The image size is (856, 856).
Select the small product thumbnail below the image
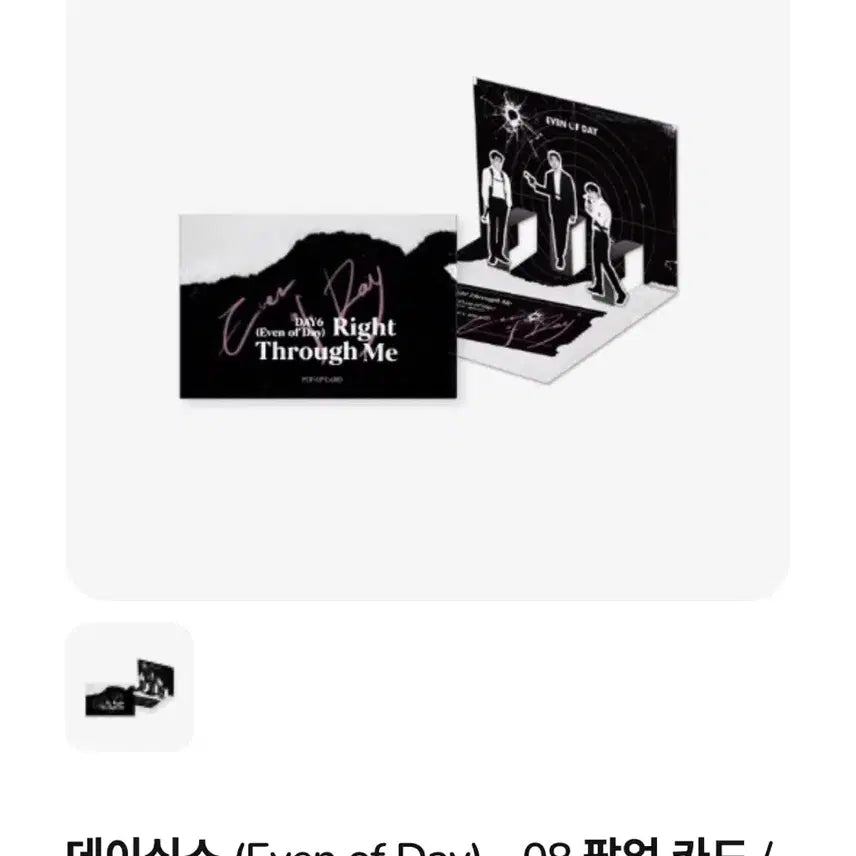click(129, 687)
